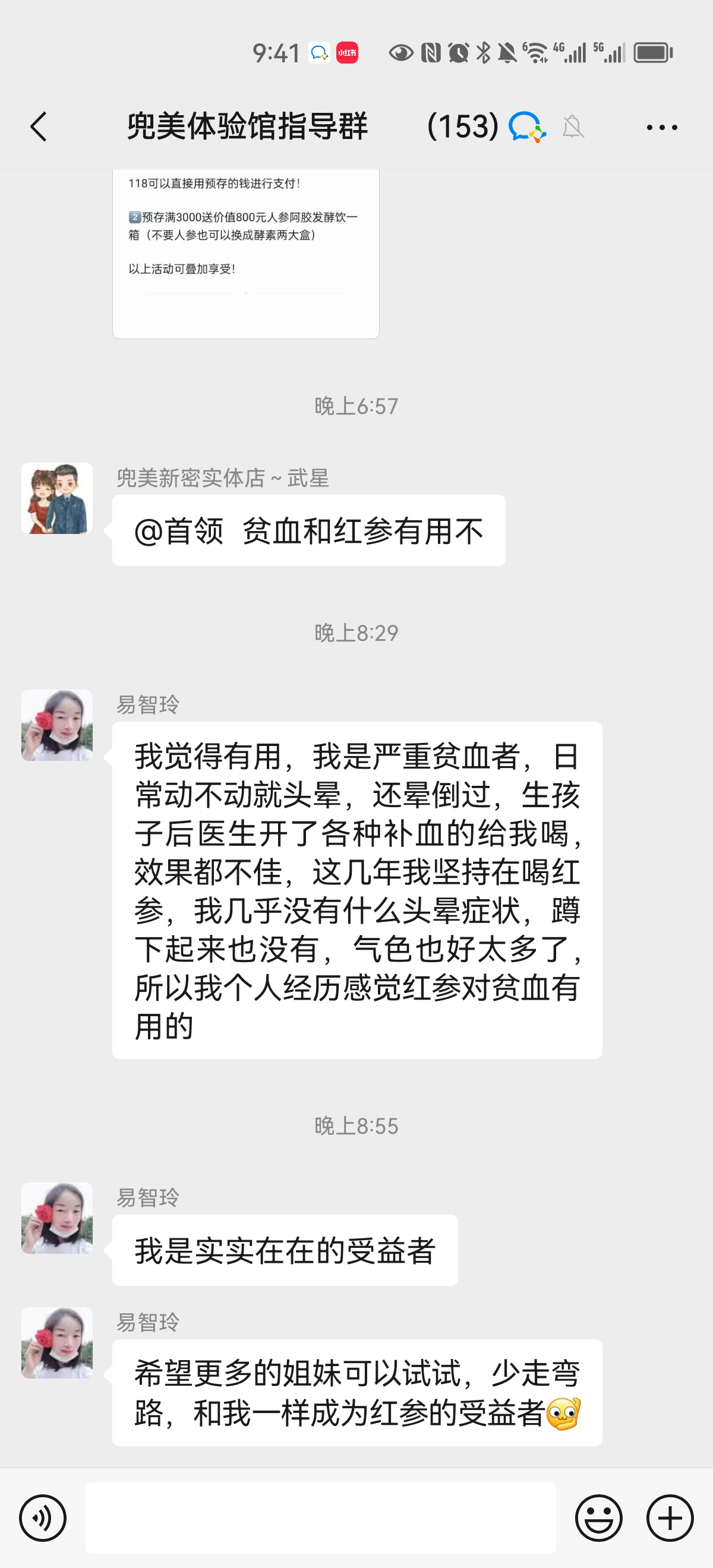Open the emoji sticker panel

click(x=598, y=1518)
